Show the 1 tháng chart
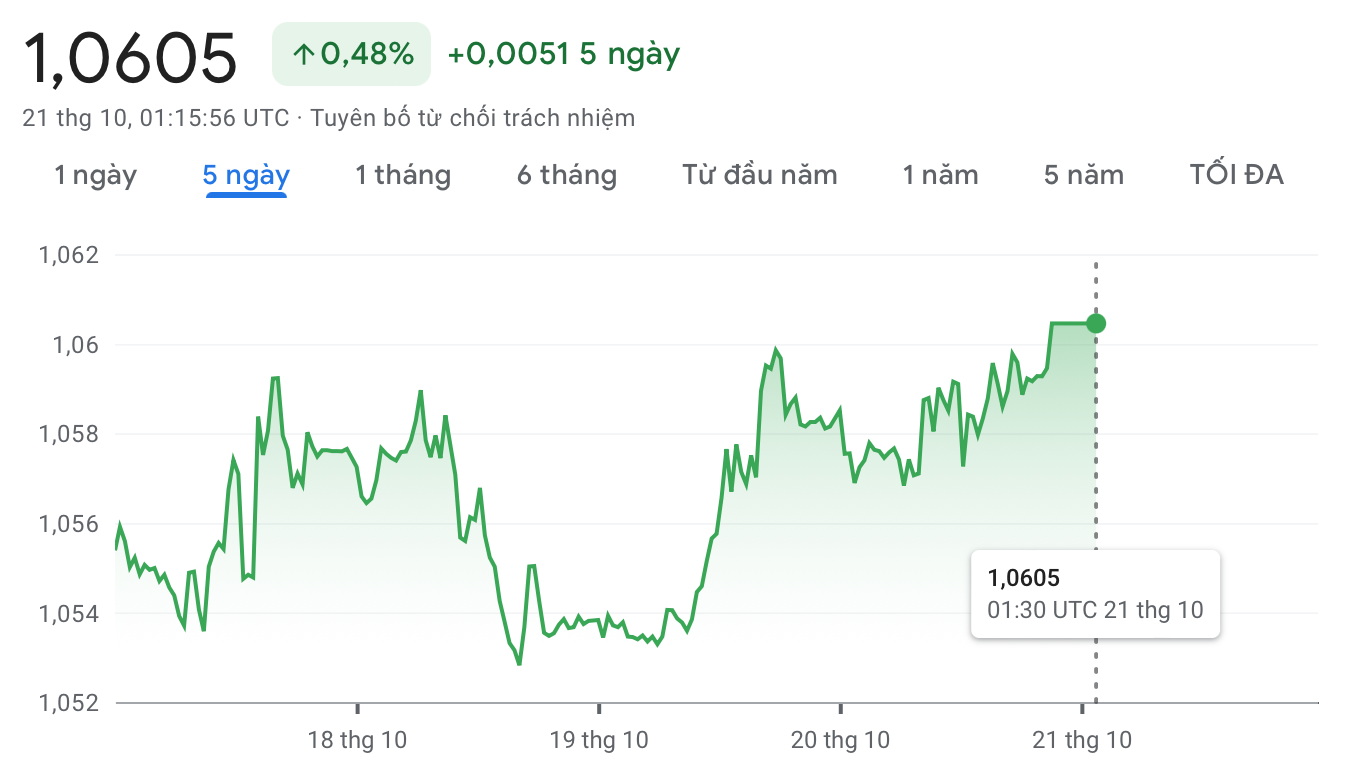Image resolution: width=1368 pixels, height=776 pixels. pos(403,176)
